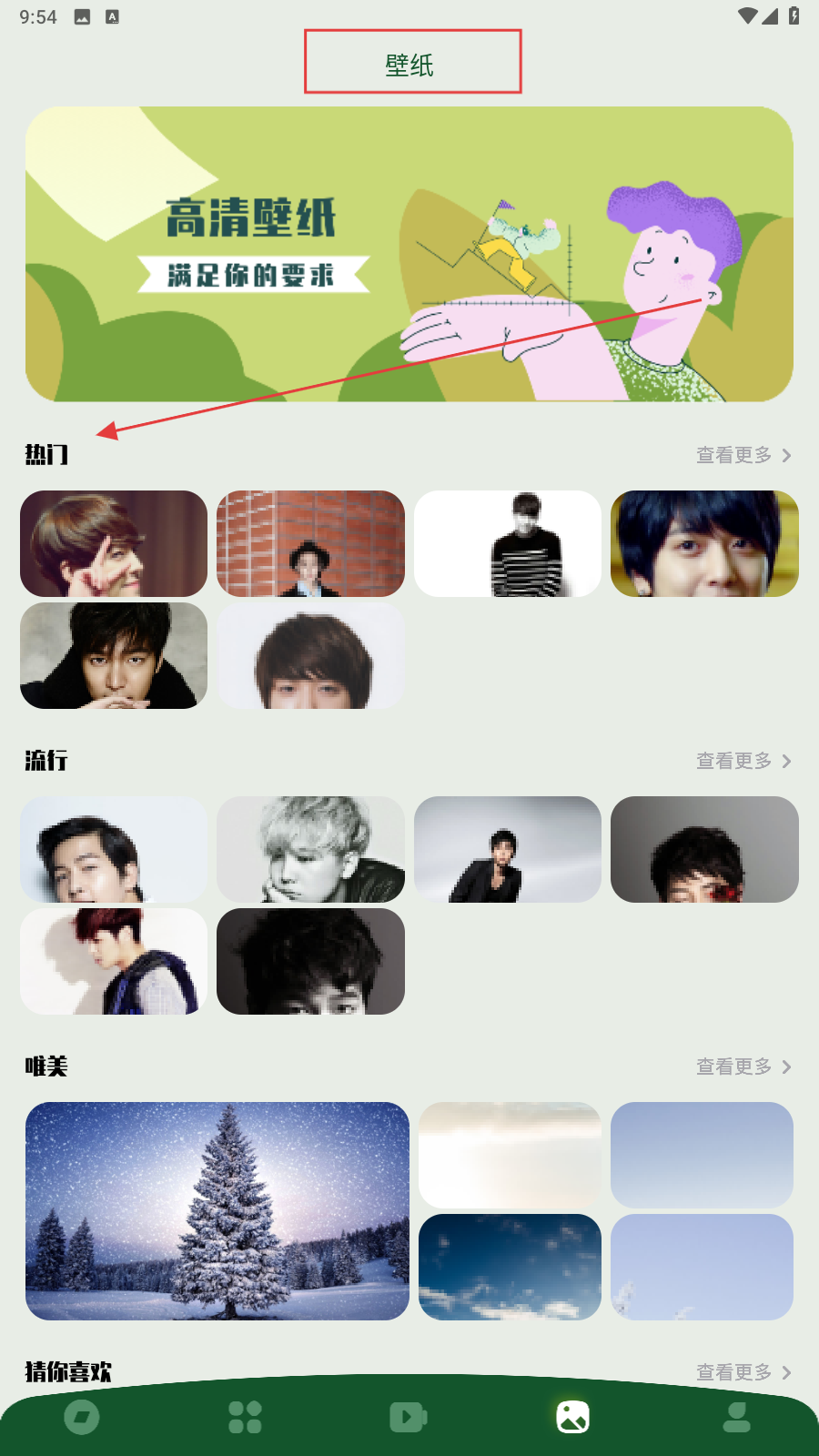Open the peace sign wallpaper in 热门
This screenshot has height=1456, width=819.
click(114, 543)
